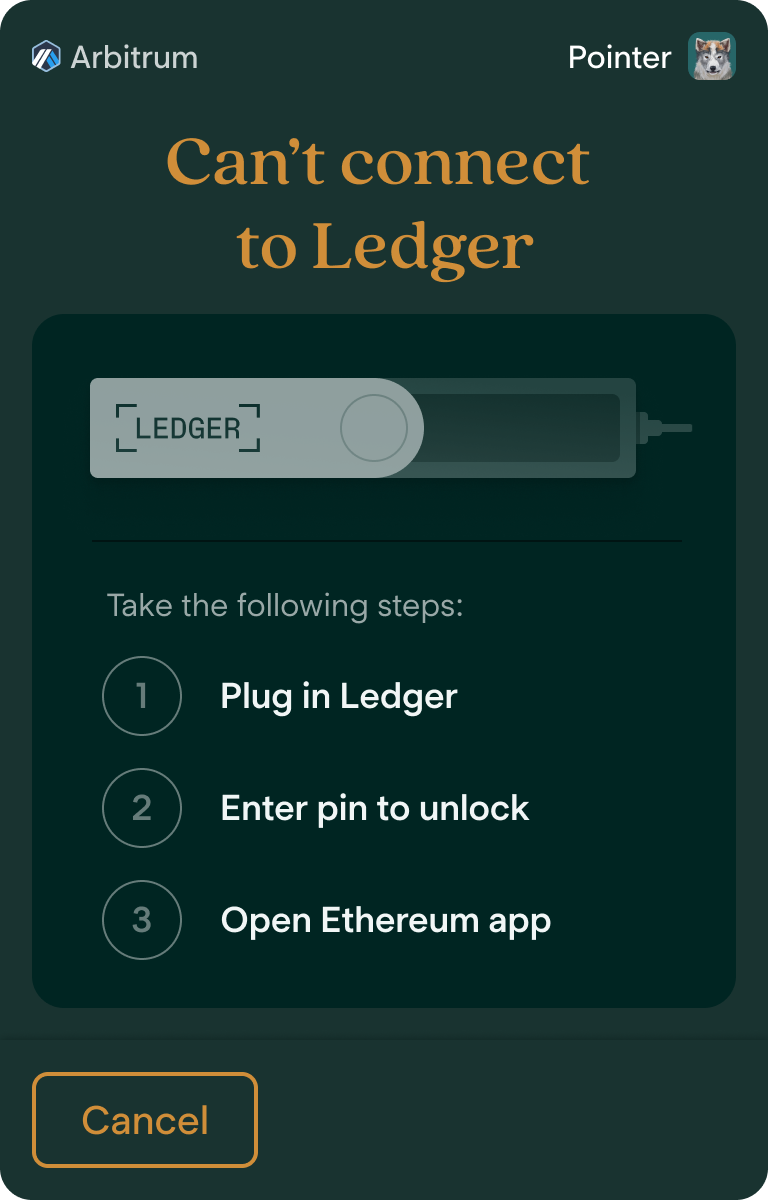Click the circular button on the Ledger device
The height and width of the screenshot is (1200, 768).
[x=377, y=427]
